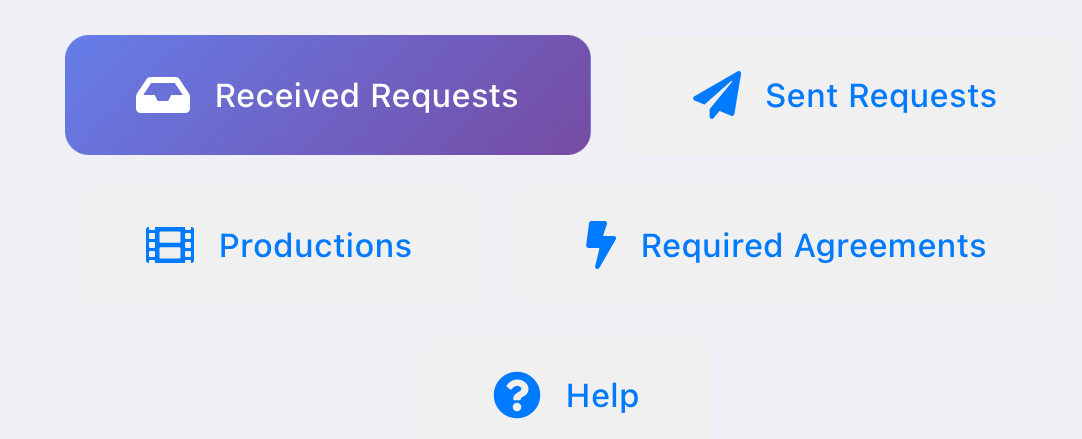Select the Received Requests tab
Viewport: 1082px width, 439px height.
(x=327, y=96)
